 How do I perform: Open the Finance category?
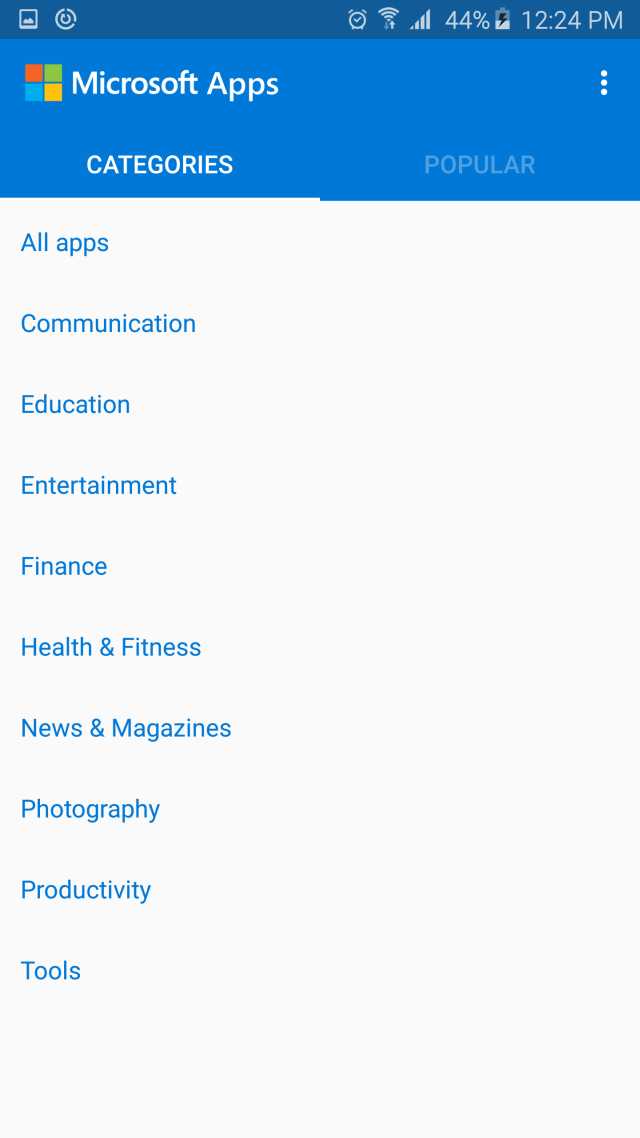pos(64,567)
